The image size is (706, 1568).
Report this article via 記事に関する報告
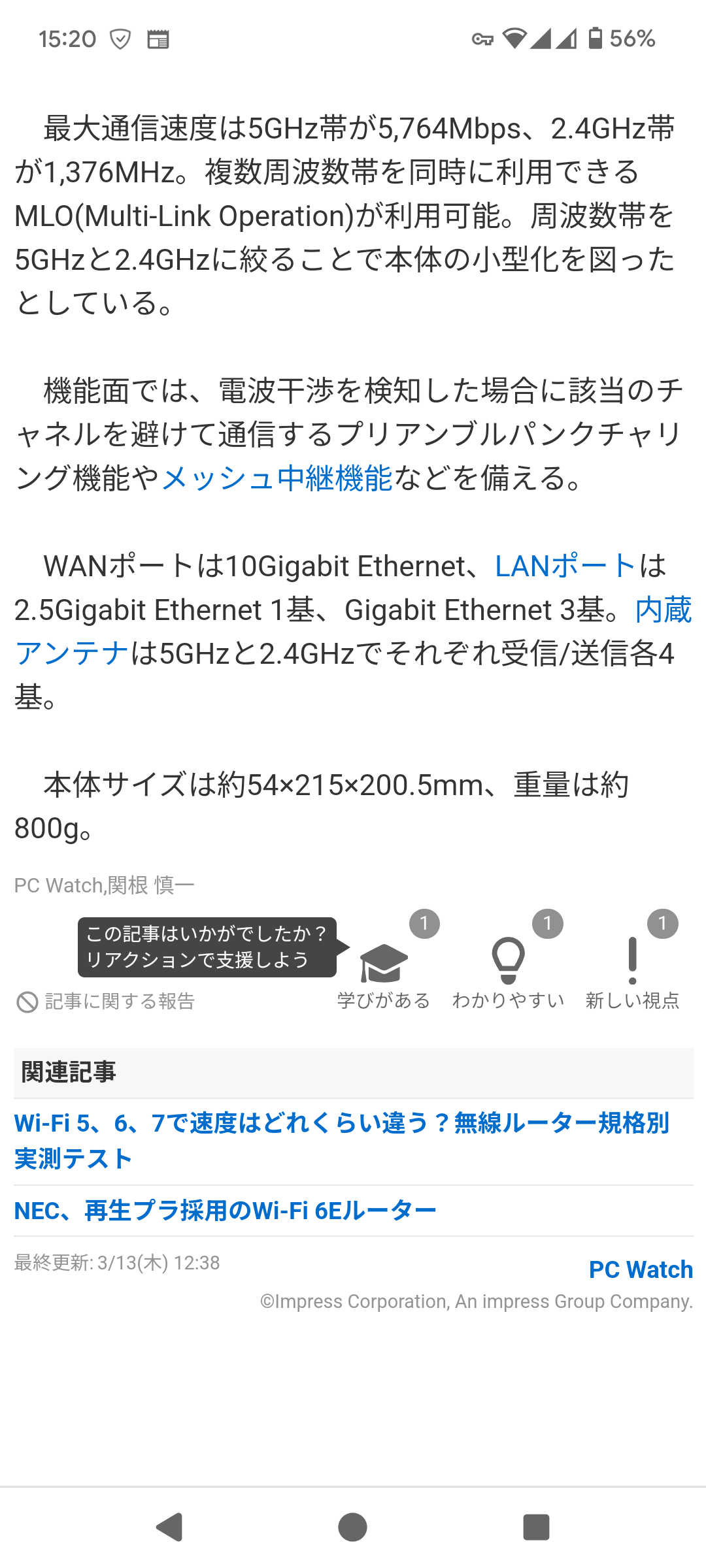coord(106,1002)
